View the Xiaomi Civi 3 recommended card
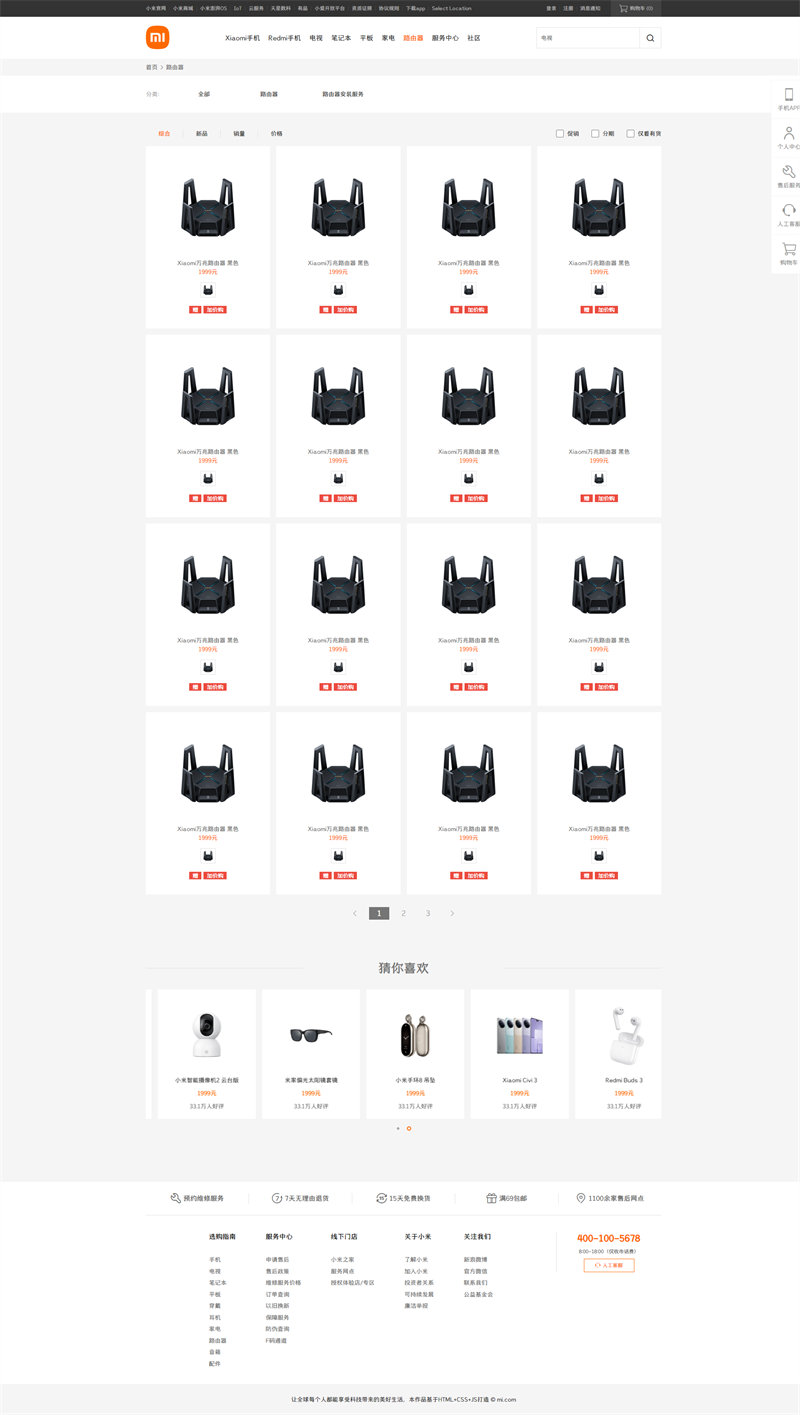This screenshot has height=1415, width=800. pos(520,1054)
